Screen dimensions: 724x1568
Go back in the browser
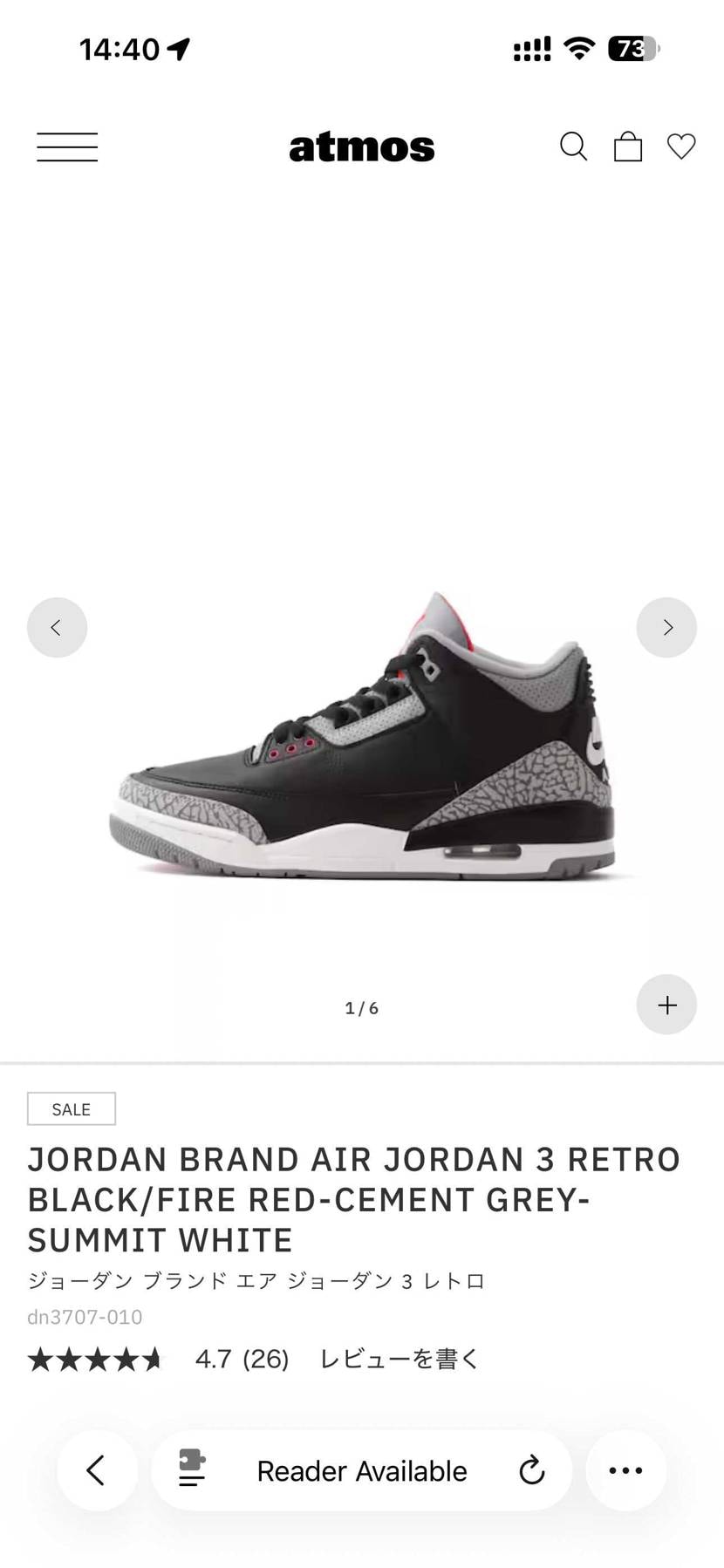click(97, 1470)
